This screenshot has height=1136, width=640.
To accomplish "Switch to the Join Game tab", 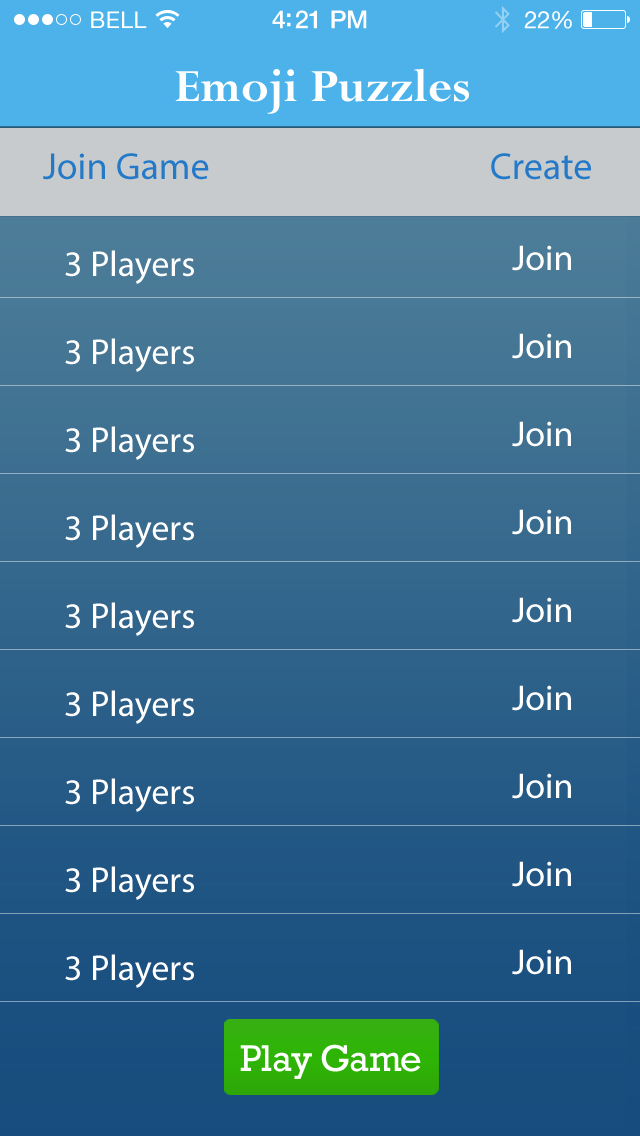I will [125, 167].
